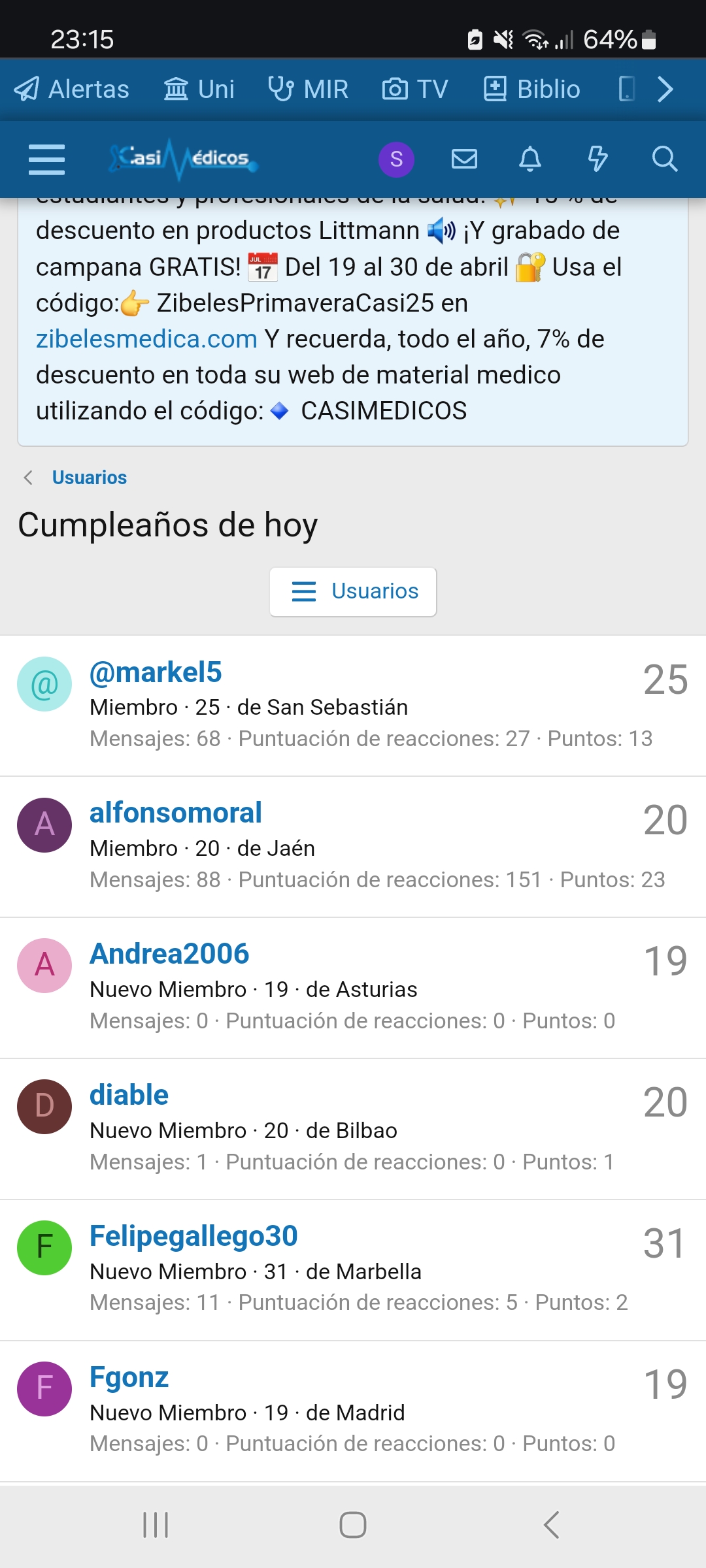Open Andrea2006's profile

coord(169,954)
